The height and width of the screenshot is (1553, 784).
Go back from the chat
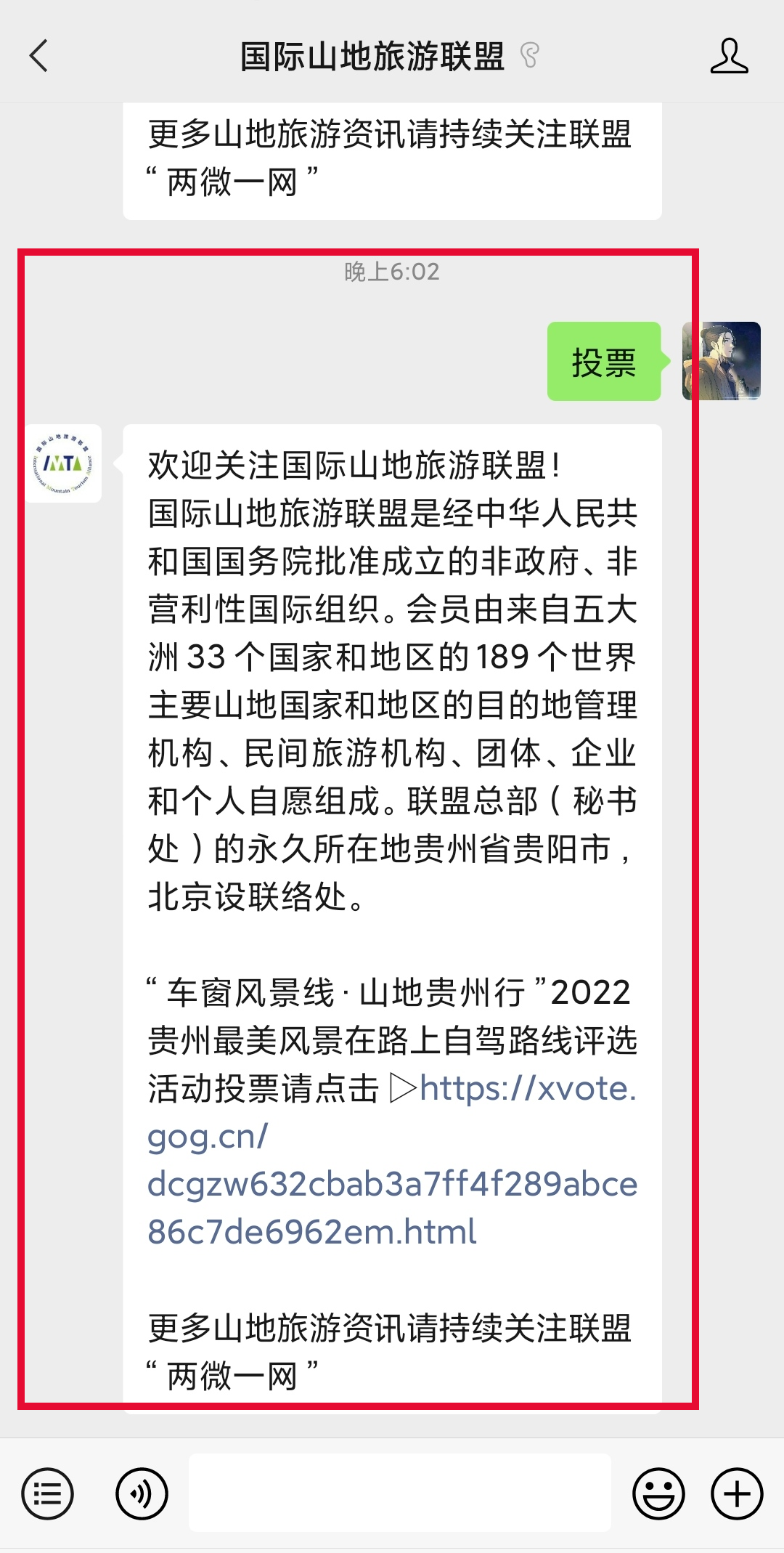[x=39, y=56]
